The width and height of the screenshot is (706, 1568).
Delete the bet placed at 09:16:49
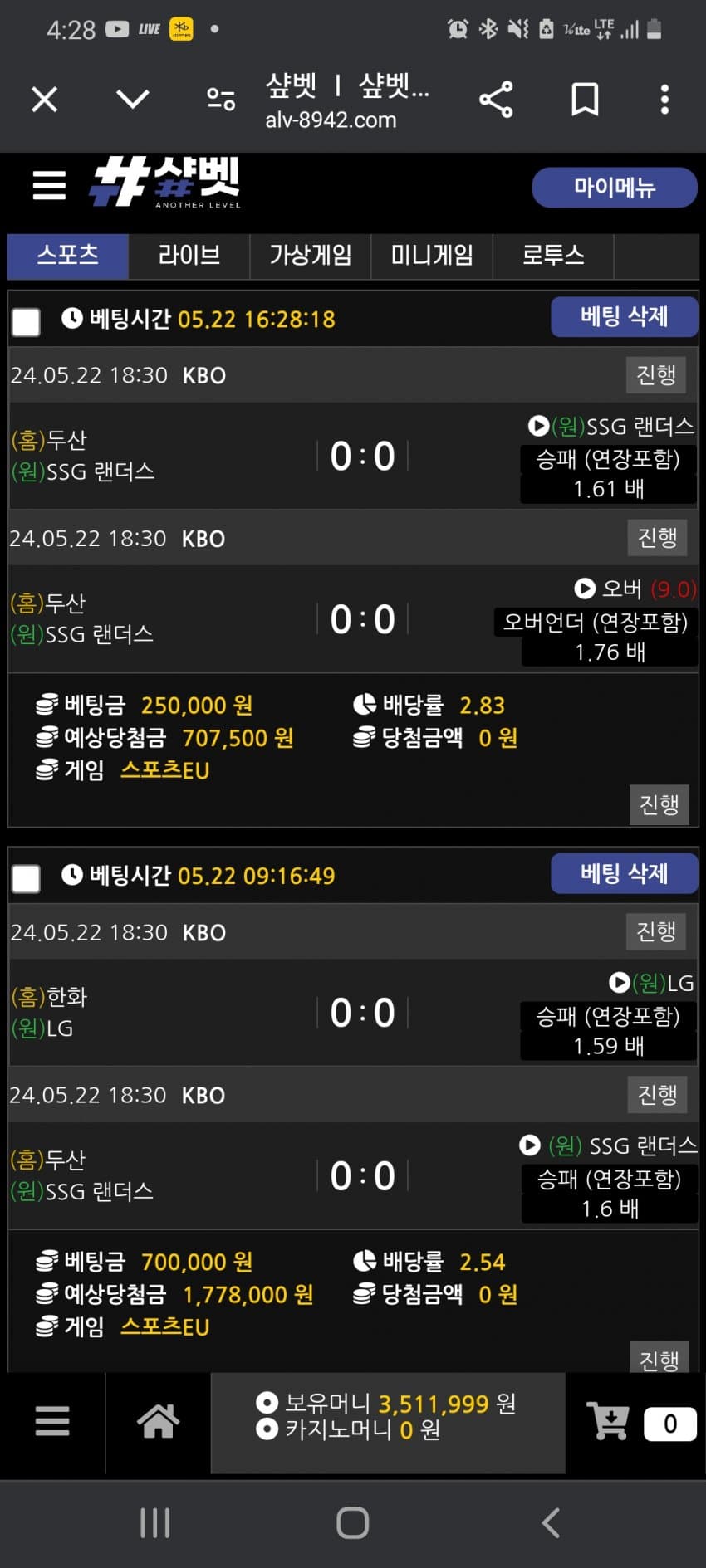(624, 874)
